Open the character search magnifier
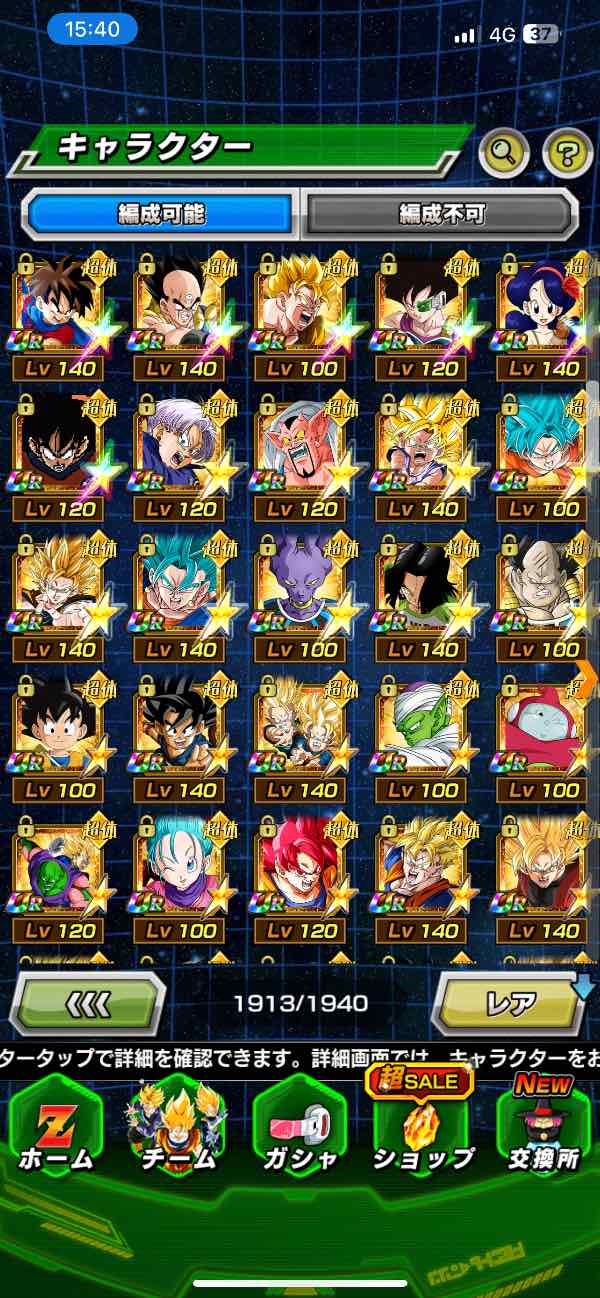 (504, 153)
